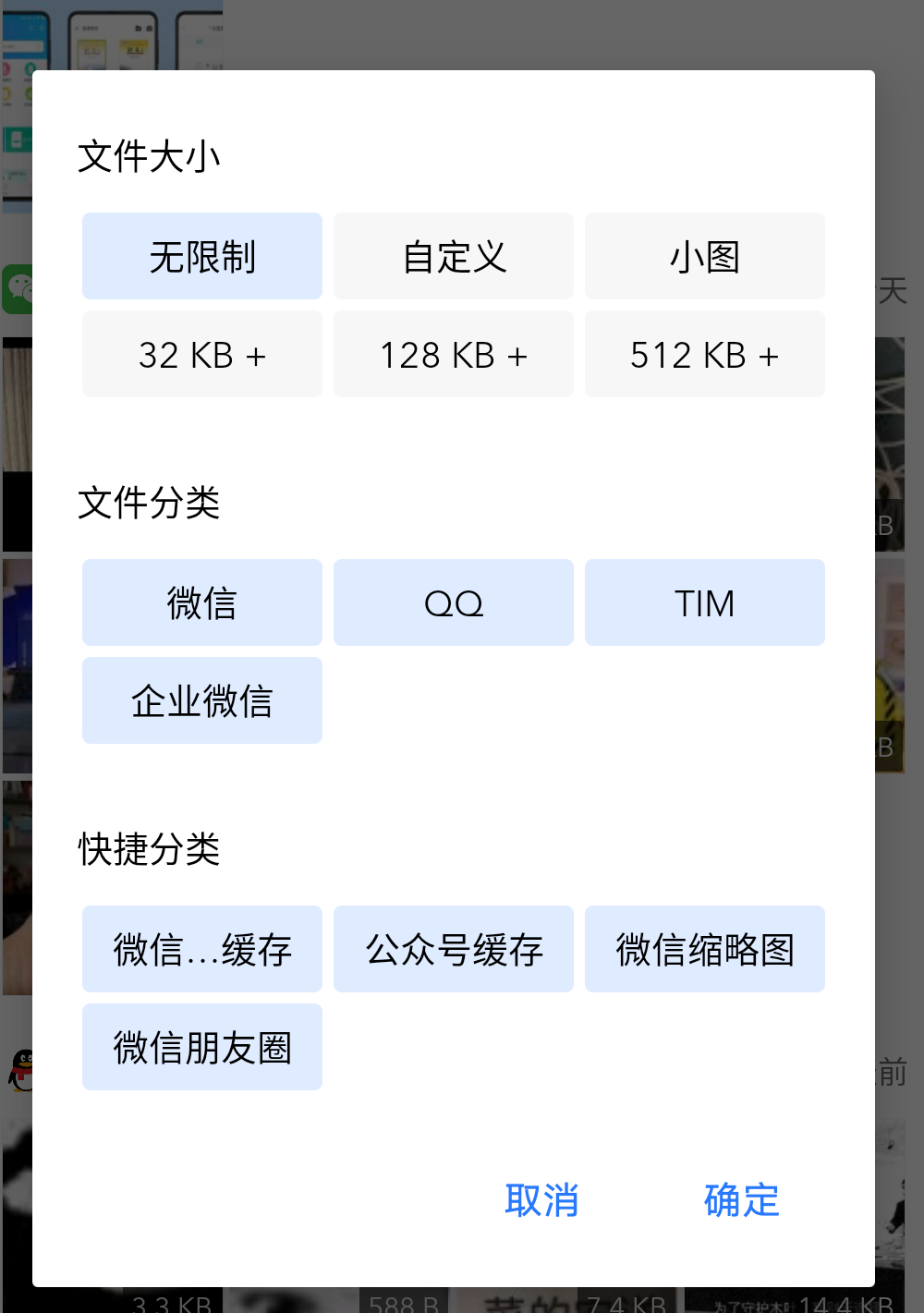
Task: Select the 无限制 file size chip
Action: (202, 256)
